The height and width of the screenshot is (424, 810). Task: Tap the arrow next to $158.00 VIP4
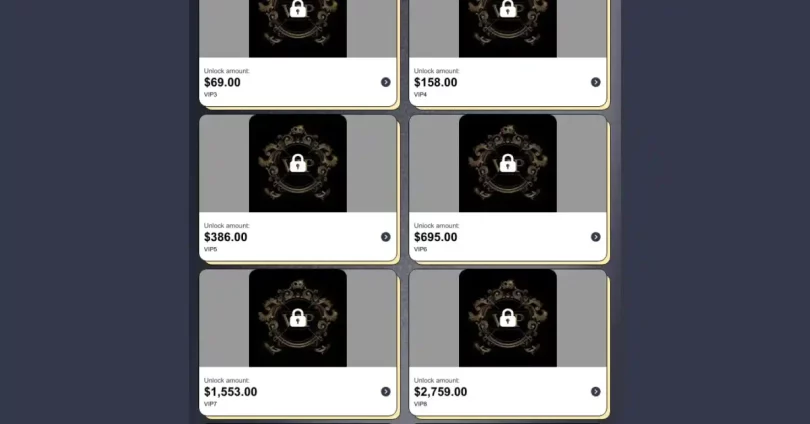pos(596,82)
